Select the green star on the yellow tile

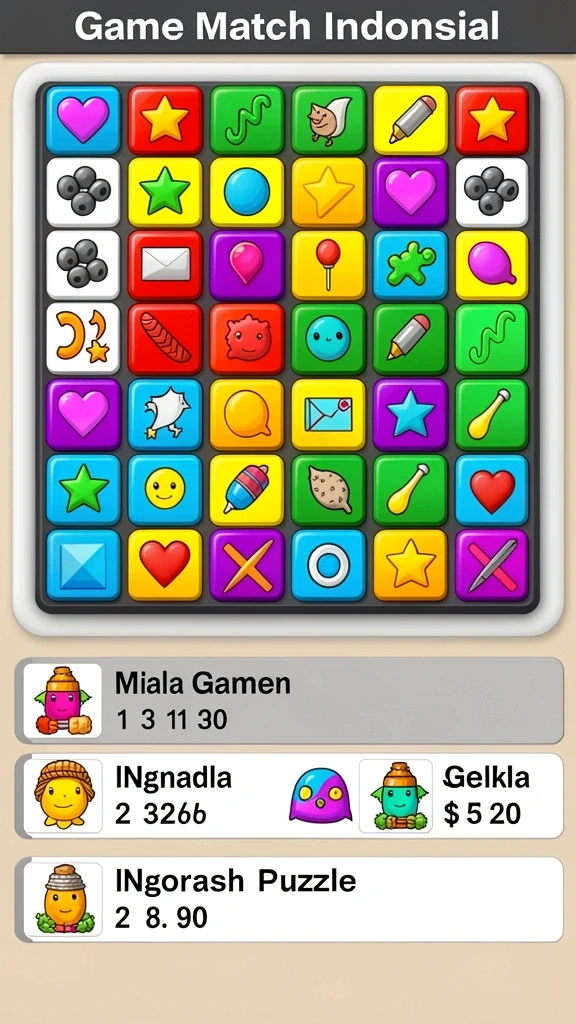coord(165,192)
